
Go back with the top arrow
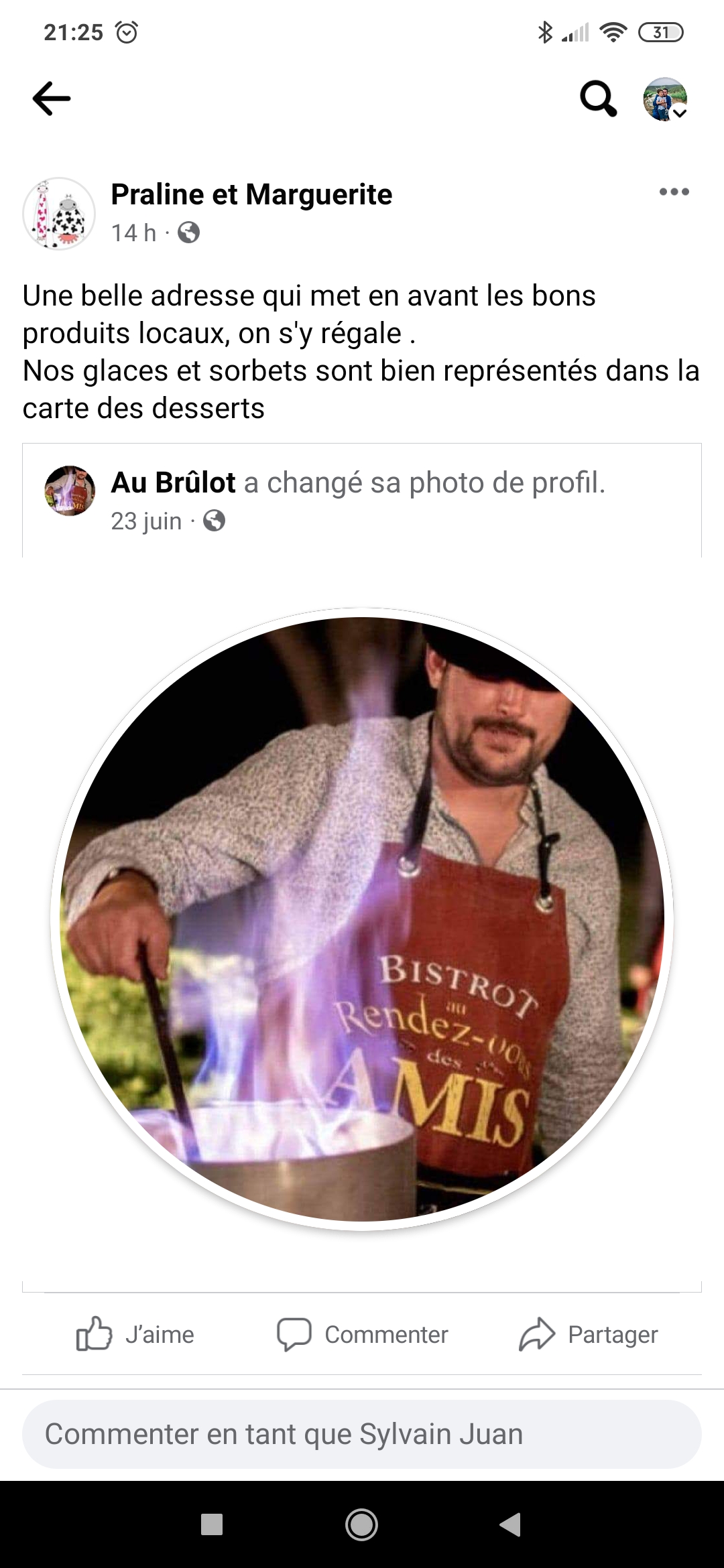(52, 99)
